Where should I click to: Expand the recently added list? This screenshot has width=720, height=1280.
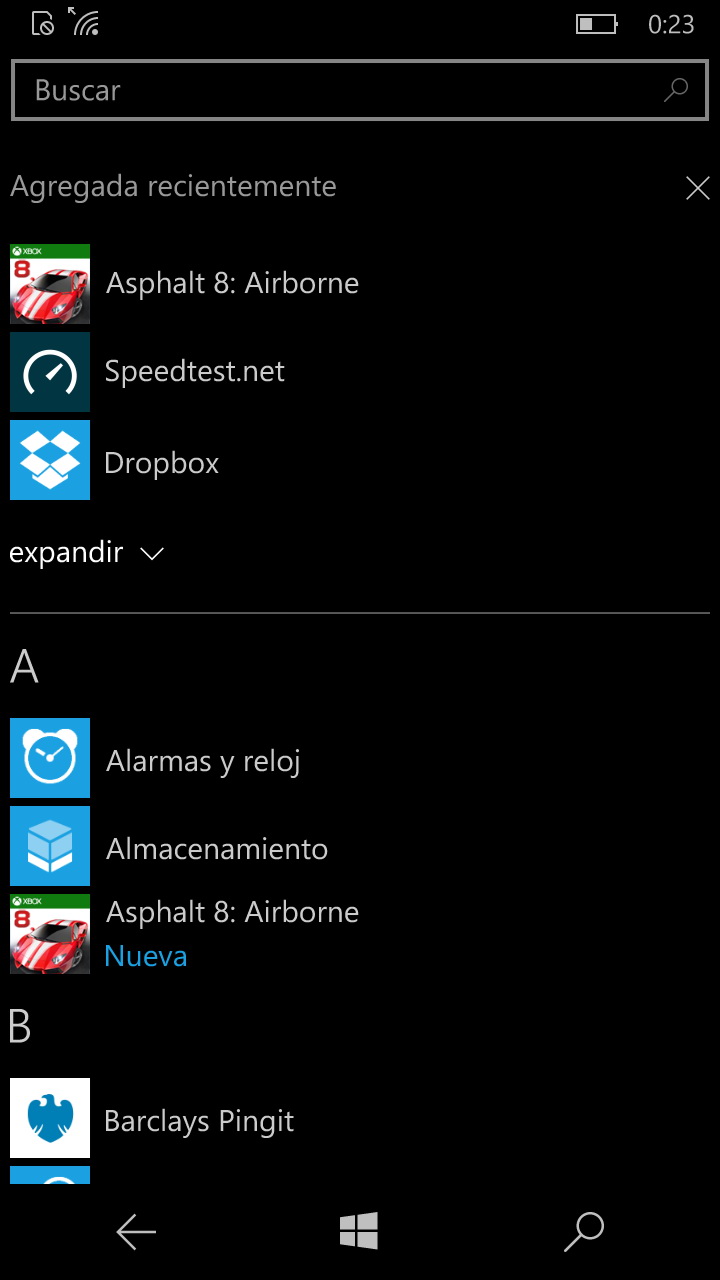coord(86,553)
